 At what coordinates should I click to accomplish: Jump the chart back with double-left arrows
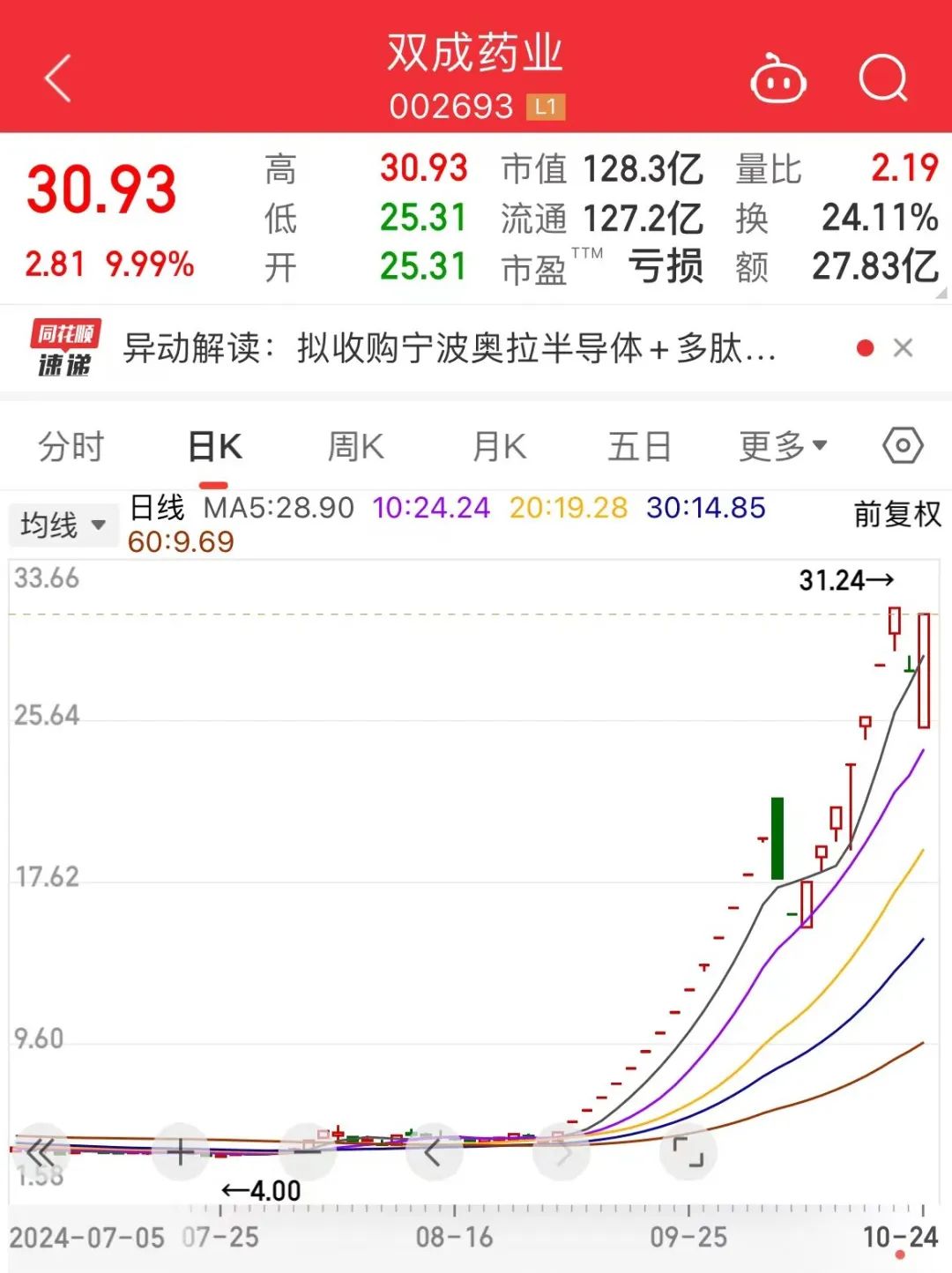pyautogui.click(x=41, y=1151)
